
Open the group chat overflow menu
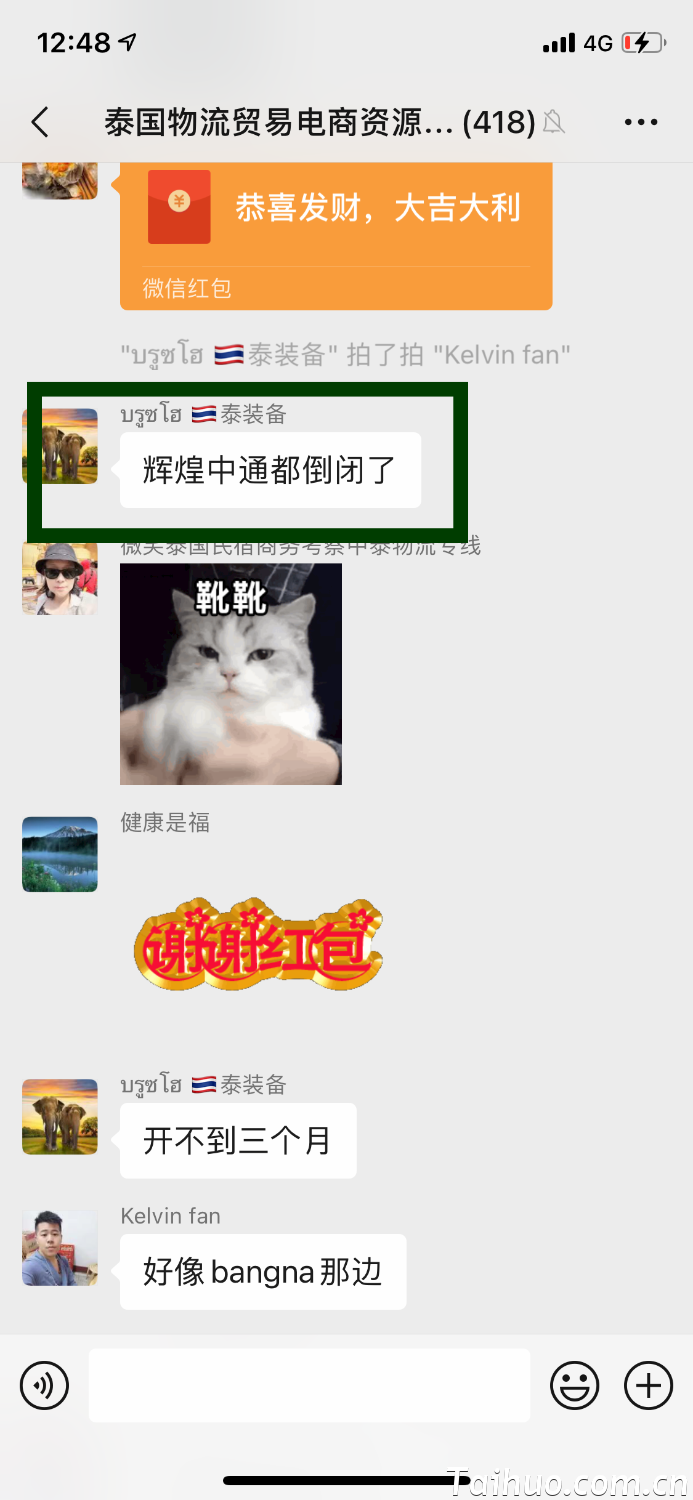click(x=640, y=122)
